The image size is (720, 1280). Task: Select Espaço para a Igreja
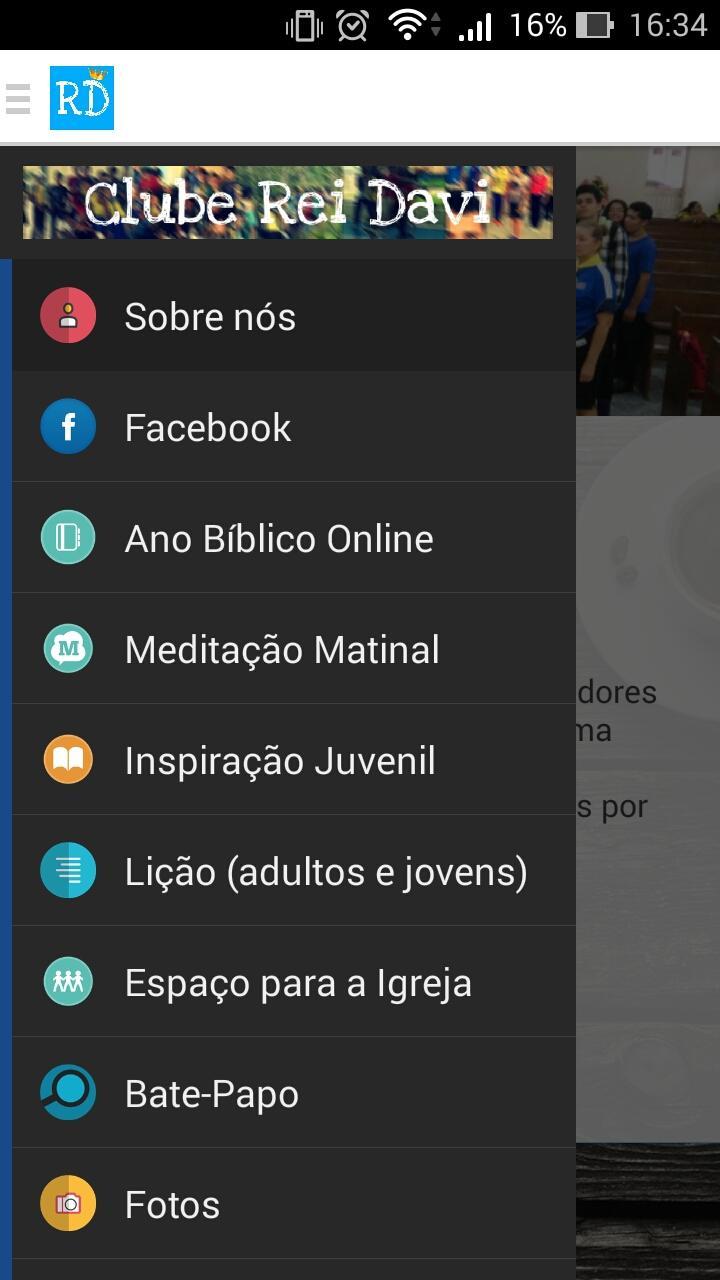pos(290,982)
